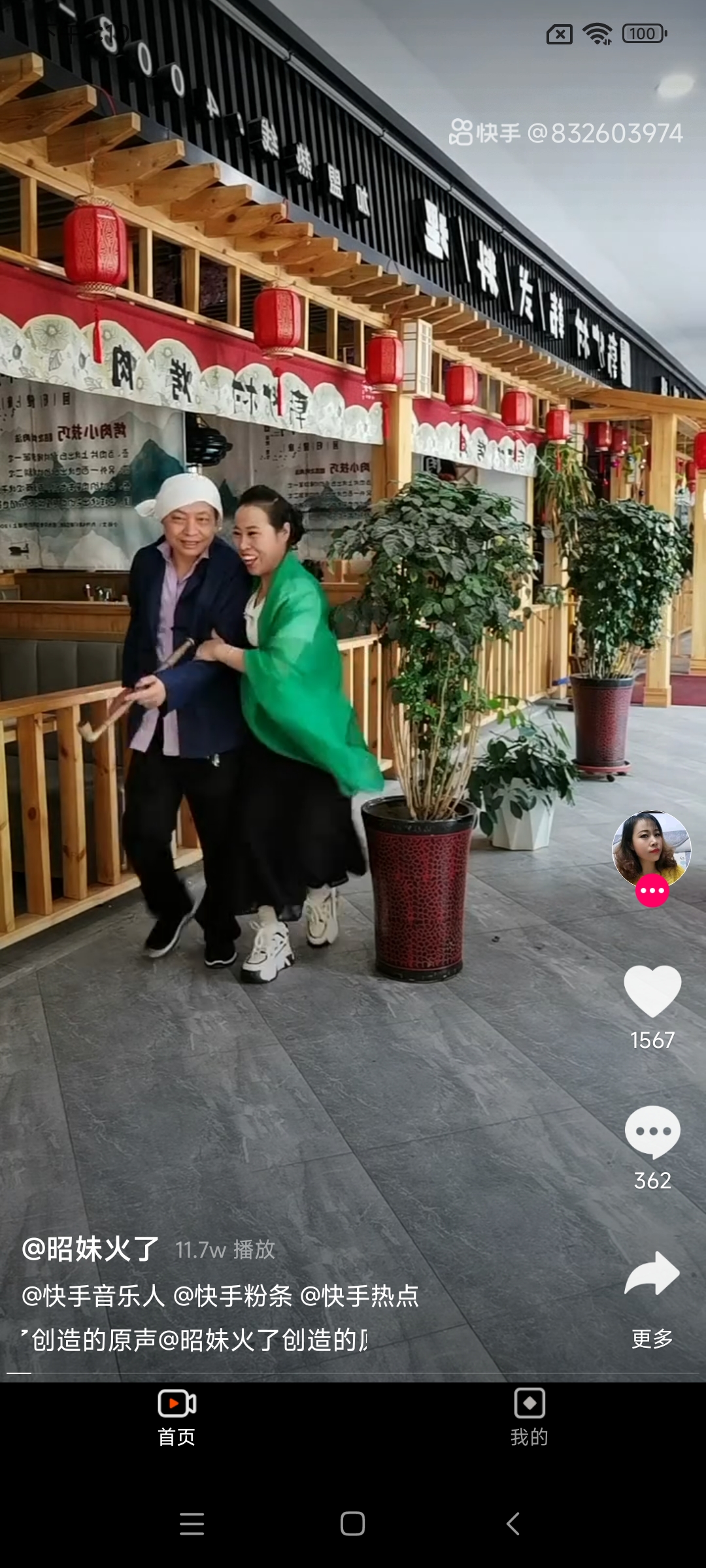The height and width of the screenshot is (1568, 706).
Task: Switch to the 我的 tab
Action: click(x=529, y=1416)
